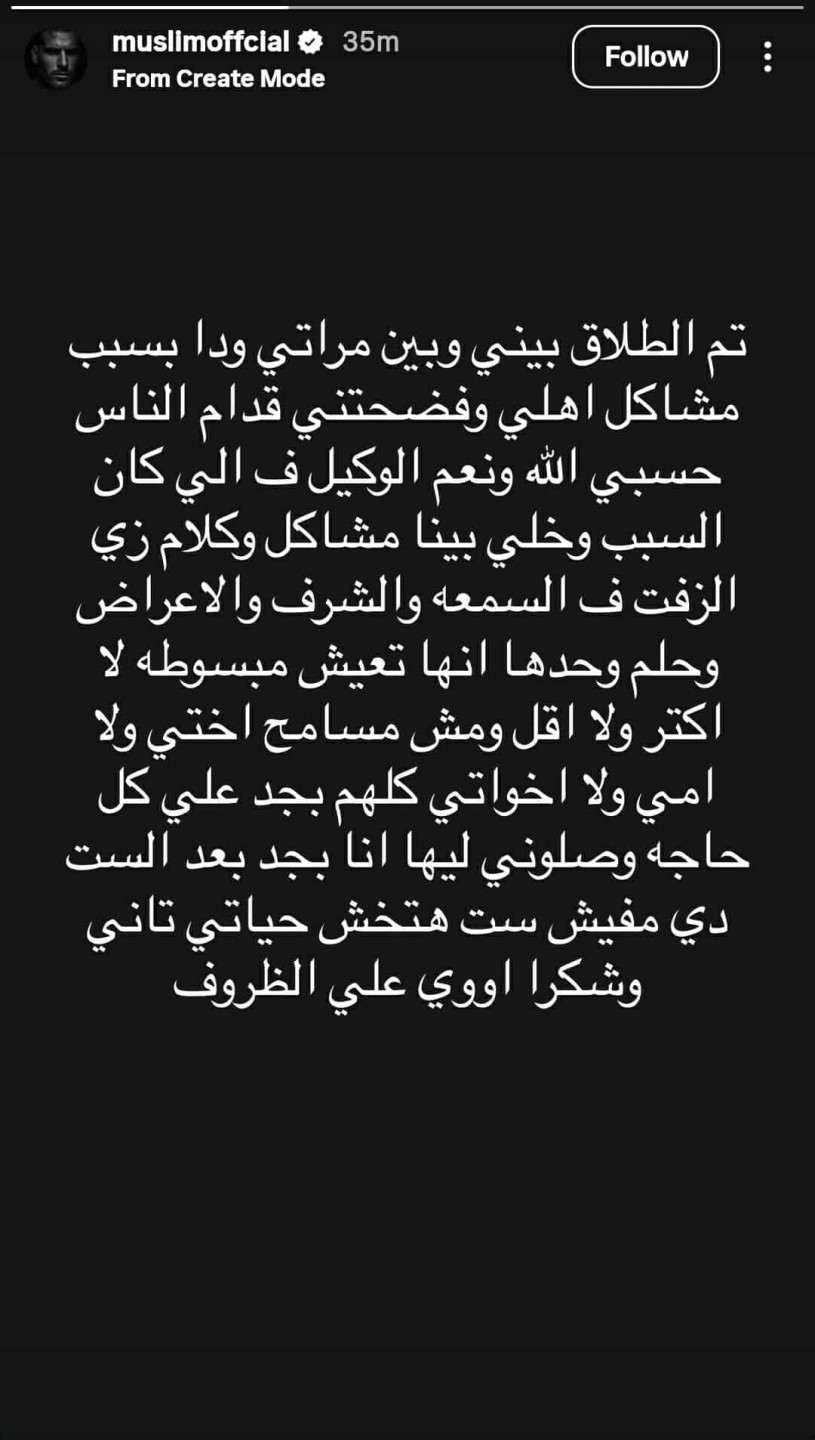Open the three-dot story options menu
The height and width of the screenshot is (1440, 815).
(767, 57)
